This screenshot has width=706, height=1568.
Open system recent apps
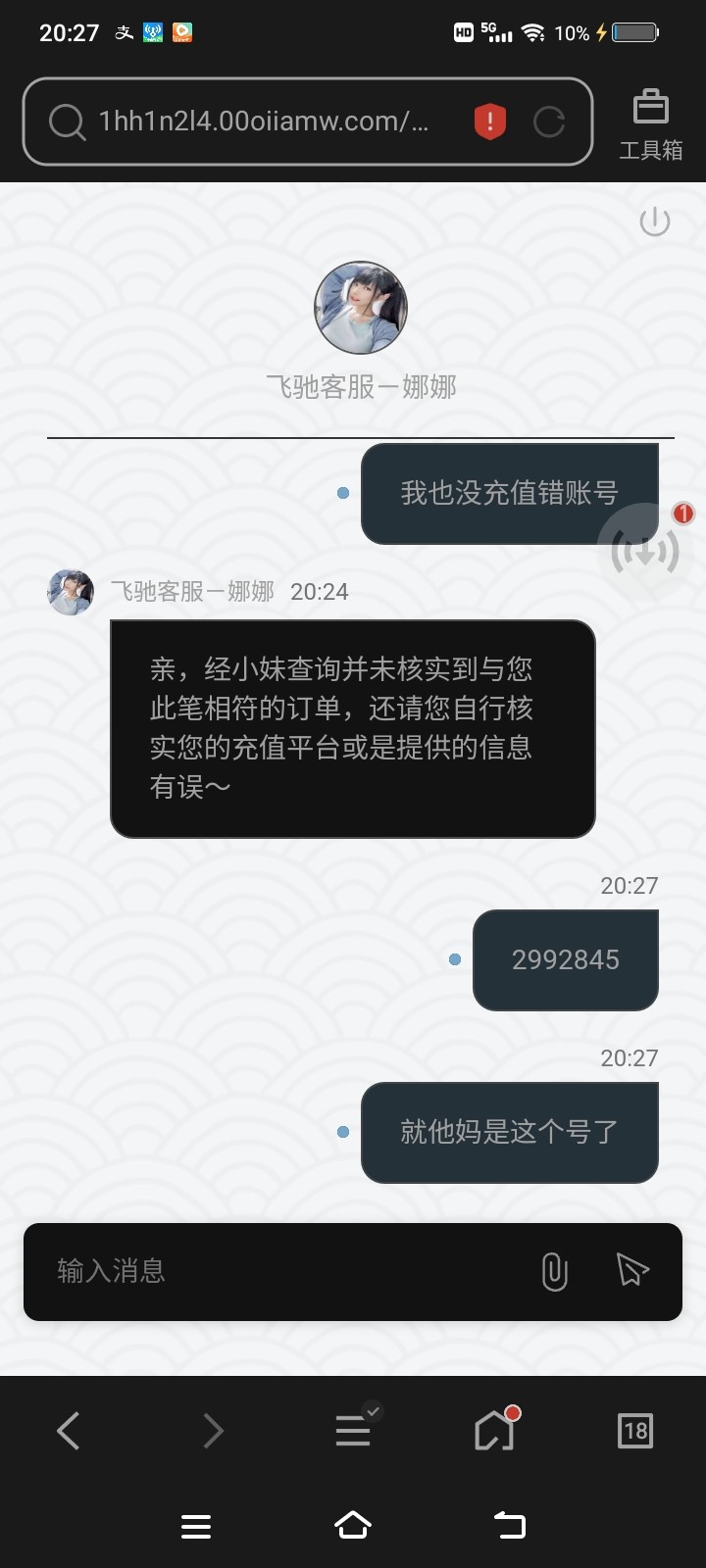[196, 1526]
